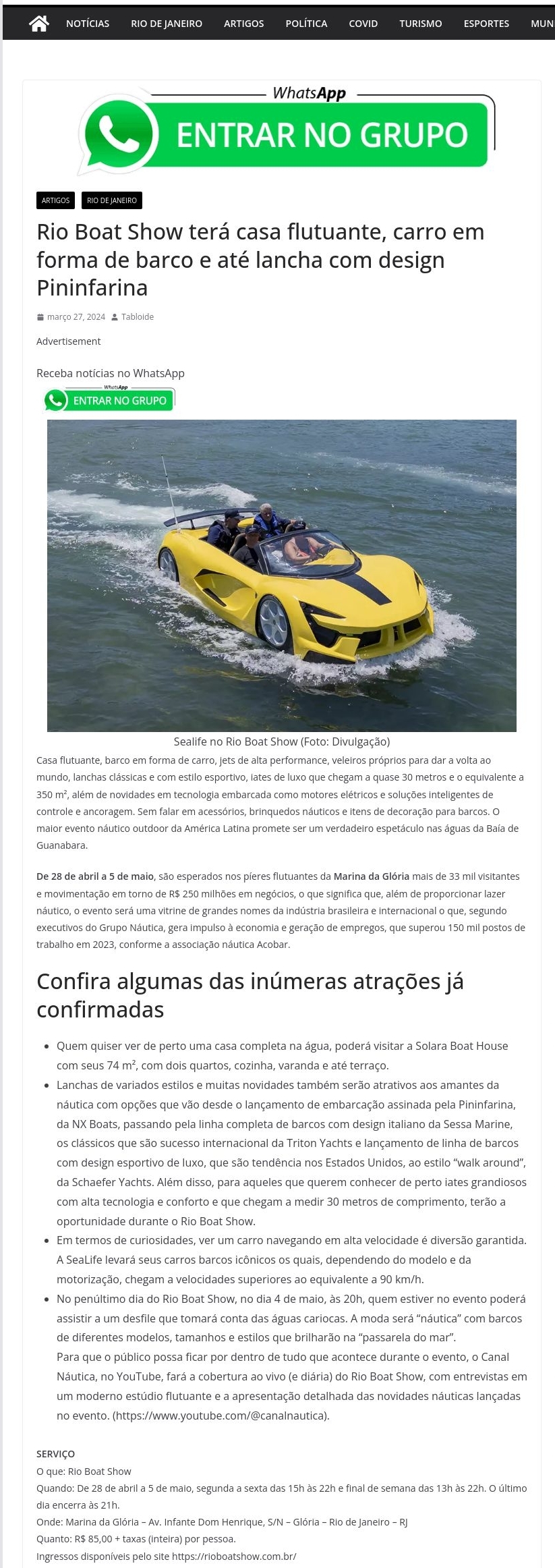View posts from março 27, 2024

(x=76, y=317)
